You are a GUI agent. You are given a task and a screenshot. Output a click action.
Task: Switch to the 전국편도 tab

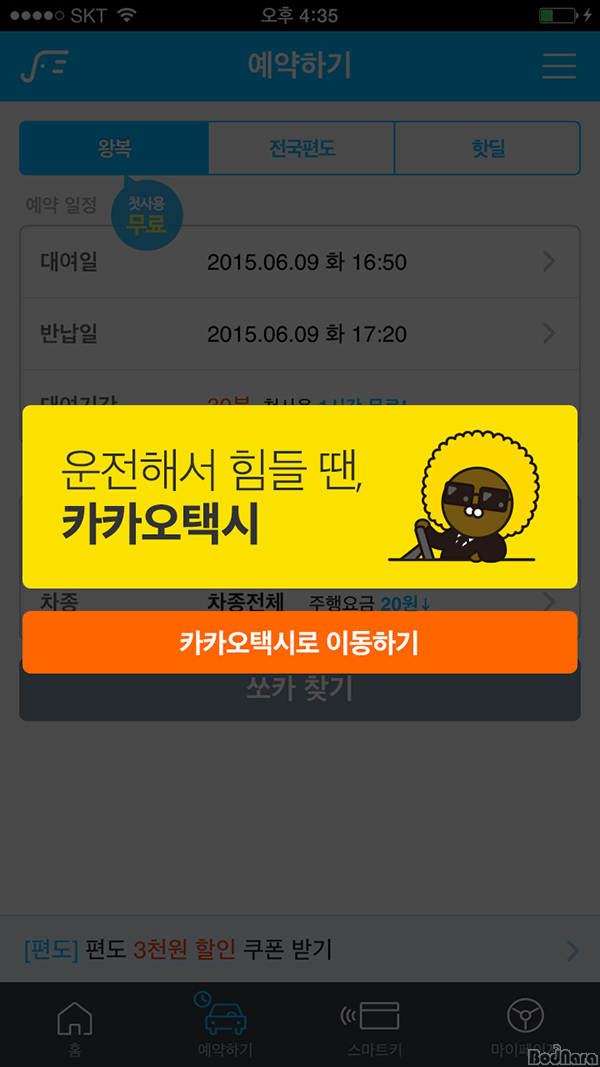tap(301, 149)
